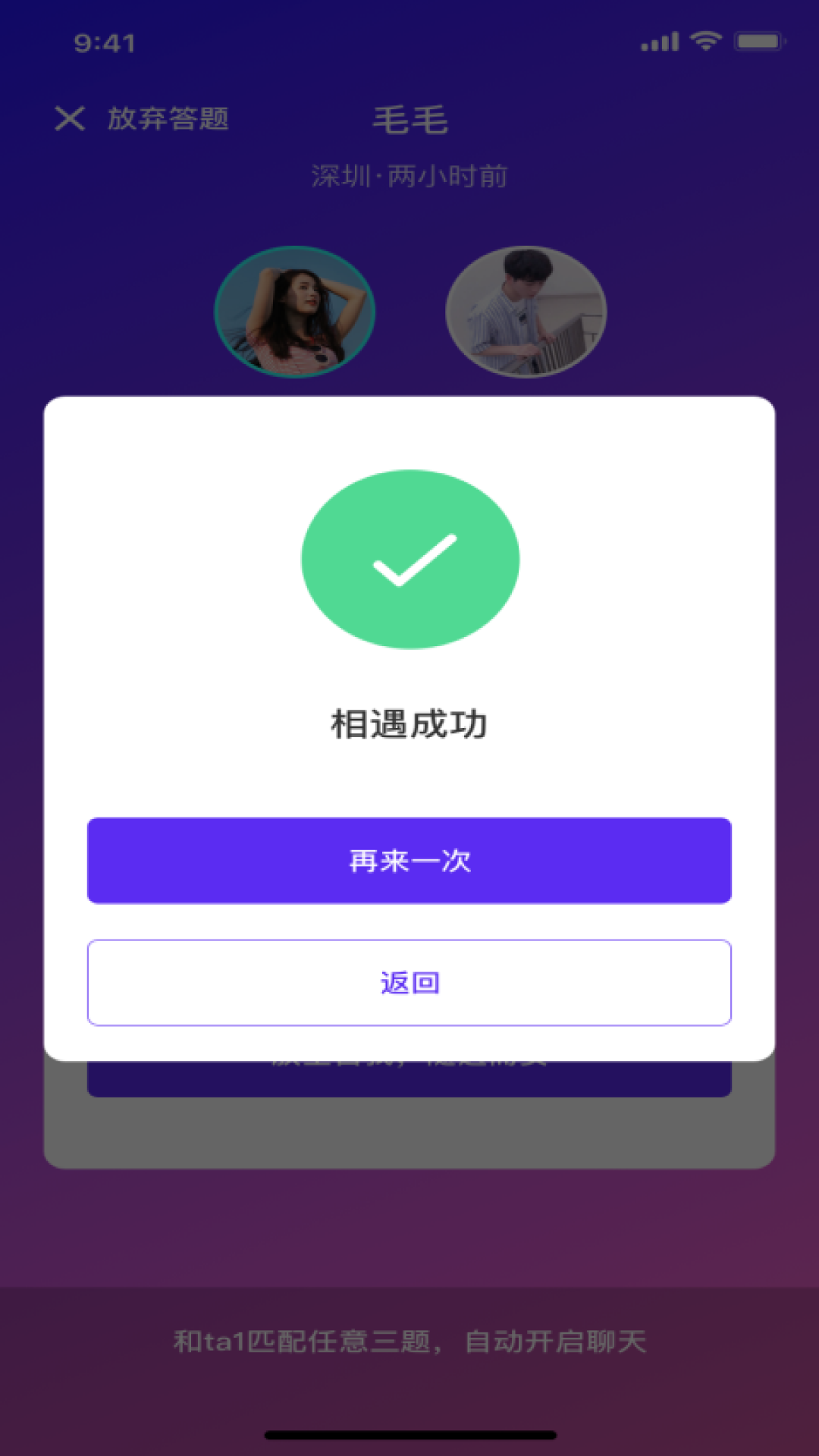Tap the battery indicator icon
The height and width of the screenshot is (1456, 819).
[758, 43]
